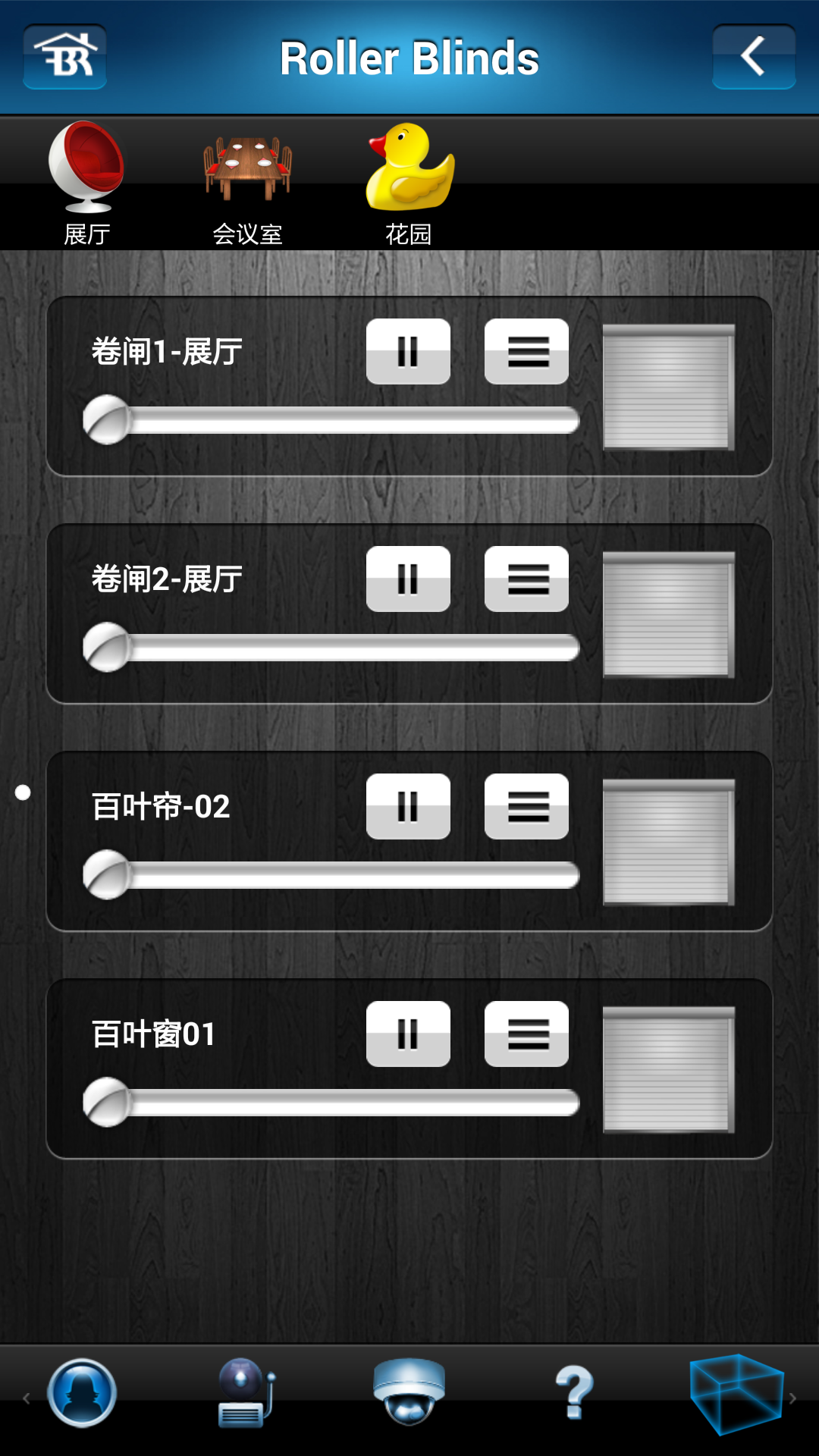
Task: Tap the lines button for 百叶窗01
Action: 526,1034
